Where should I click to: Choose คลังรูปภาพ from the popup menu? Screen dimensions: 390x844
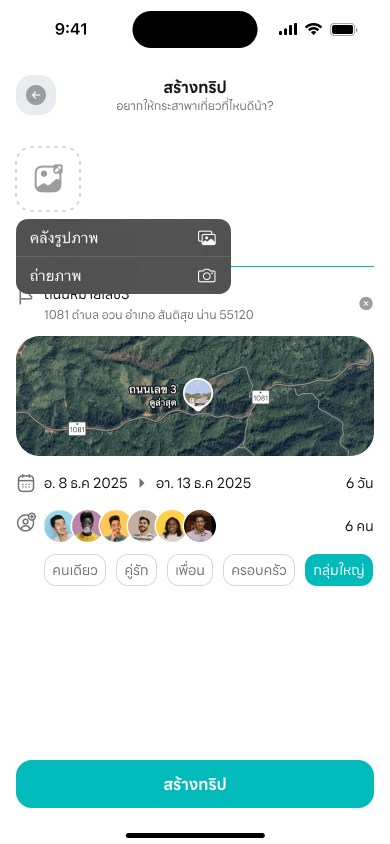tap(123, 238)
